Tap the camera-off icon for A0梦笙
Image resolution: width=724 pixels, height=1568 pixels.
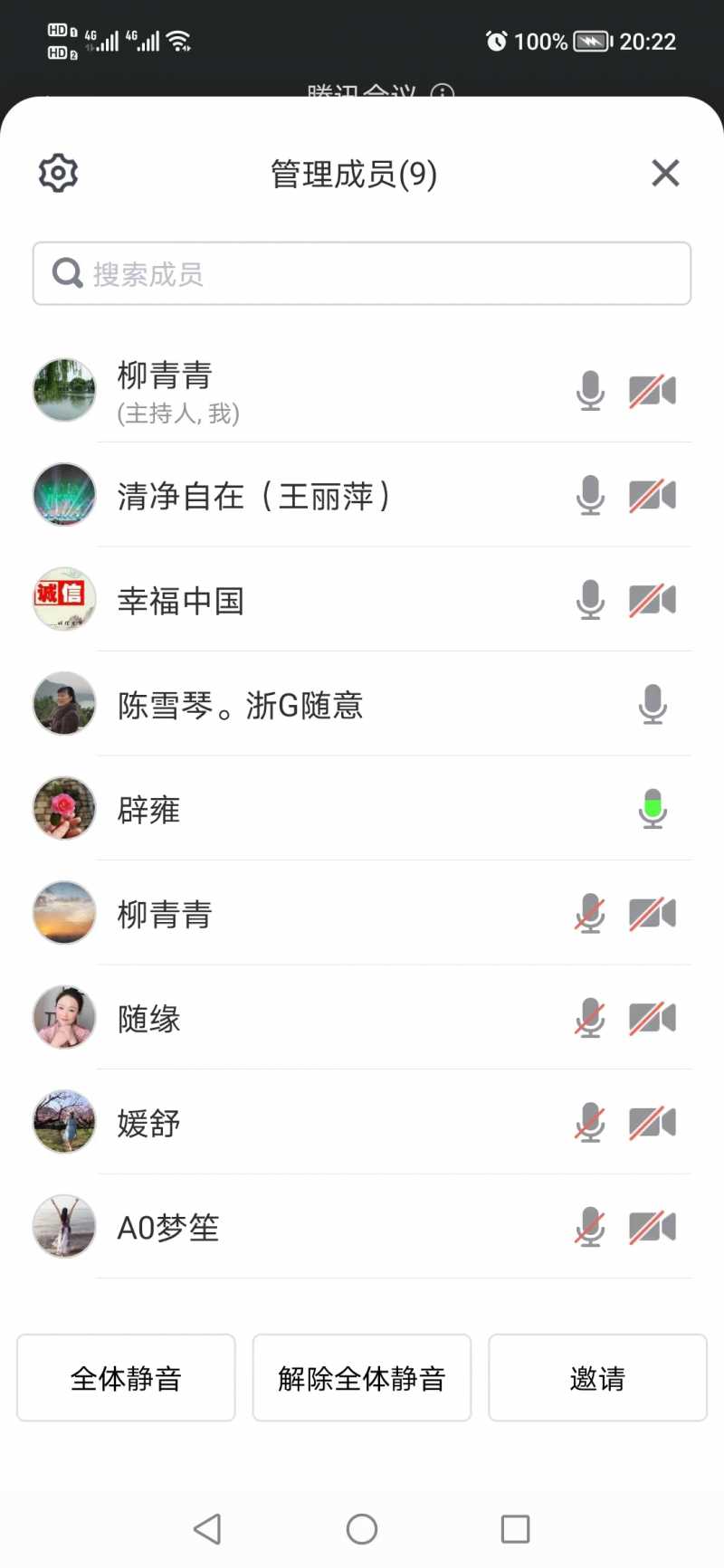653,1227
